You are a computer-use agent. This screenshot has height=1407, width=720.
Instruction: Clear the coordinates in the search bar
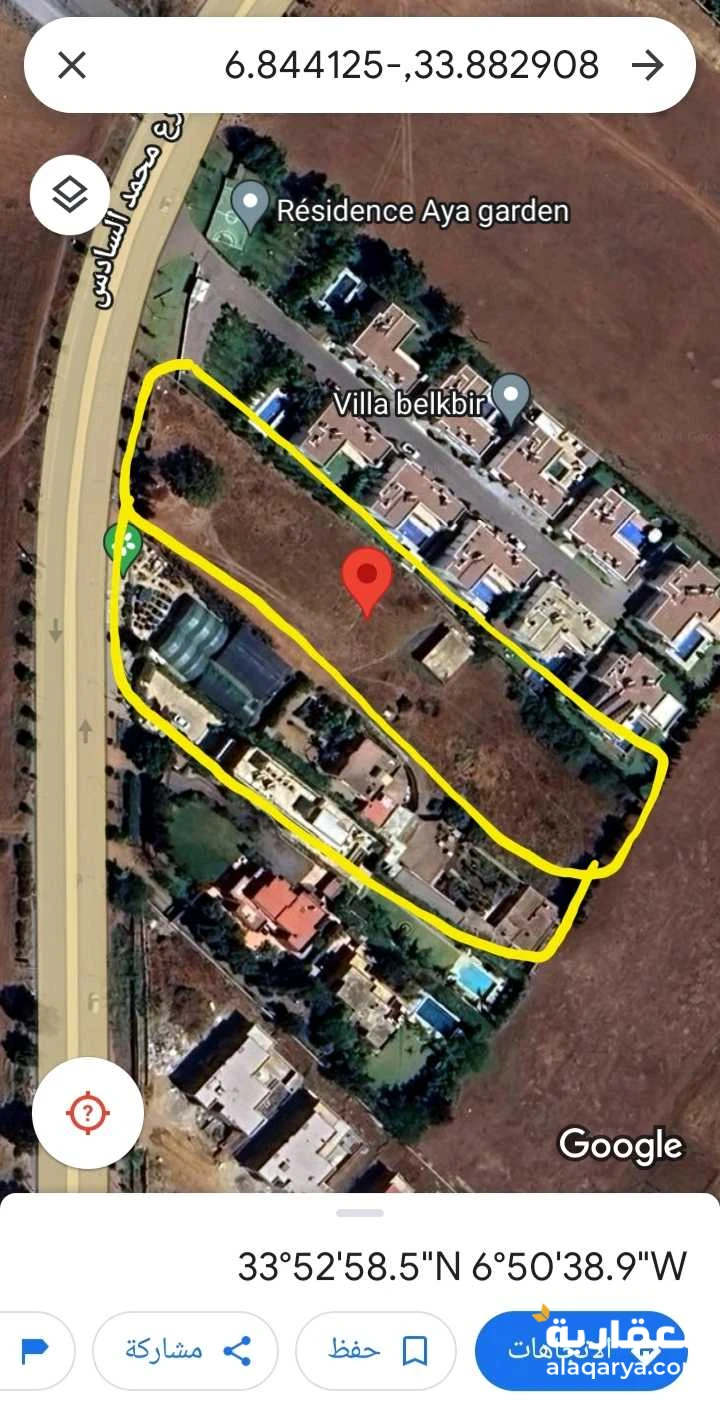click(x=71, y=66)
